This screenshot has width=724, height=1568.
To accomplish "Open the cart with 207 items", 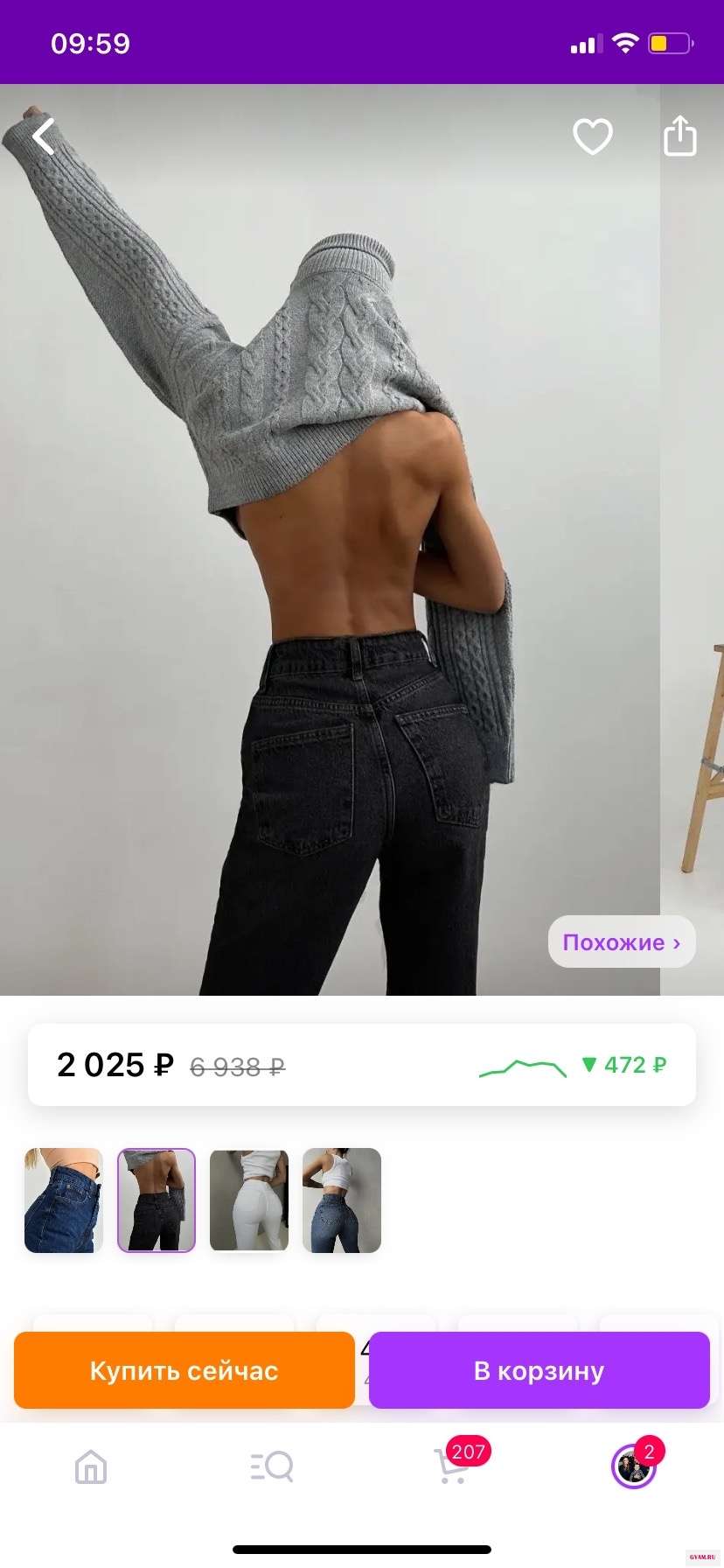I will coord(453,1466).
